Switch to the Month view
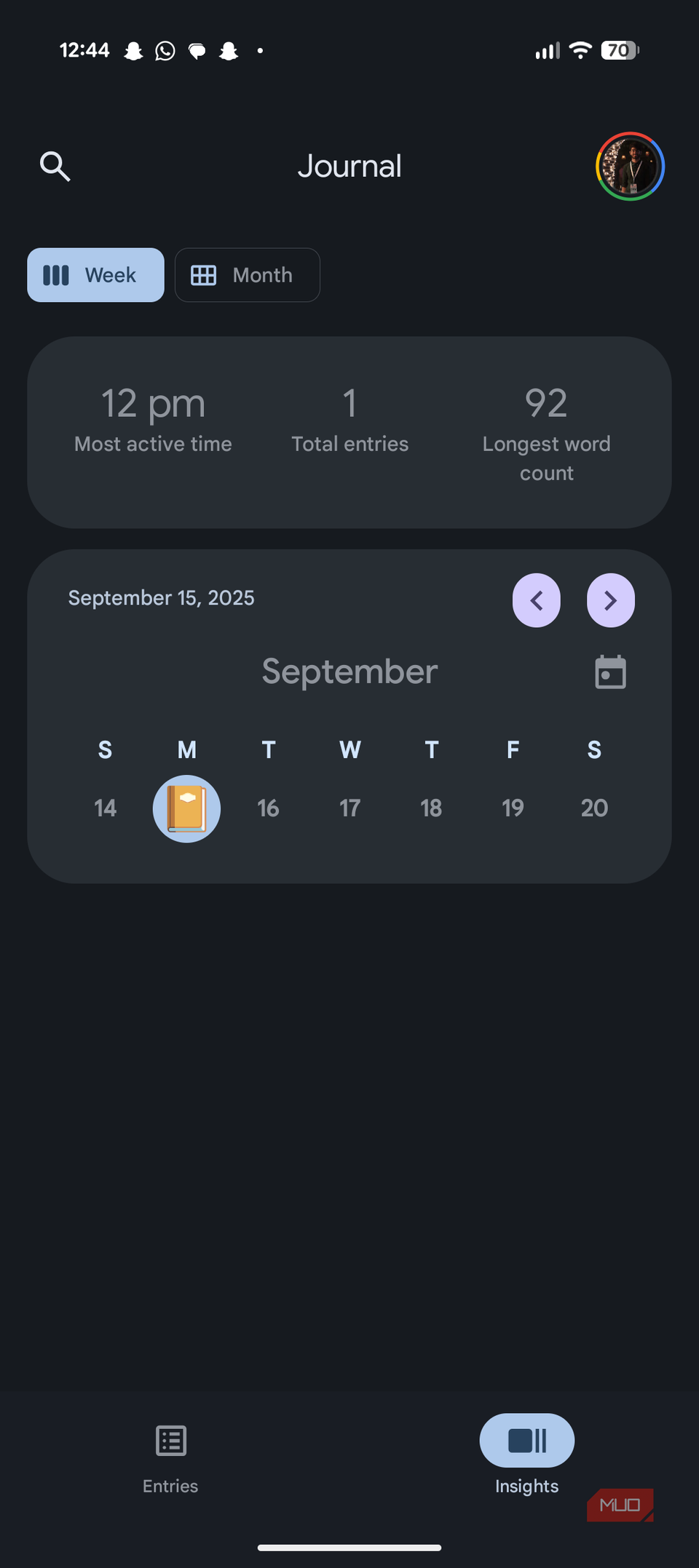The image size is (699, 1568). [247, 275]
